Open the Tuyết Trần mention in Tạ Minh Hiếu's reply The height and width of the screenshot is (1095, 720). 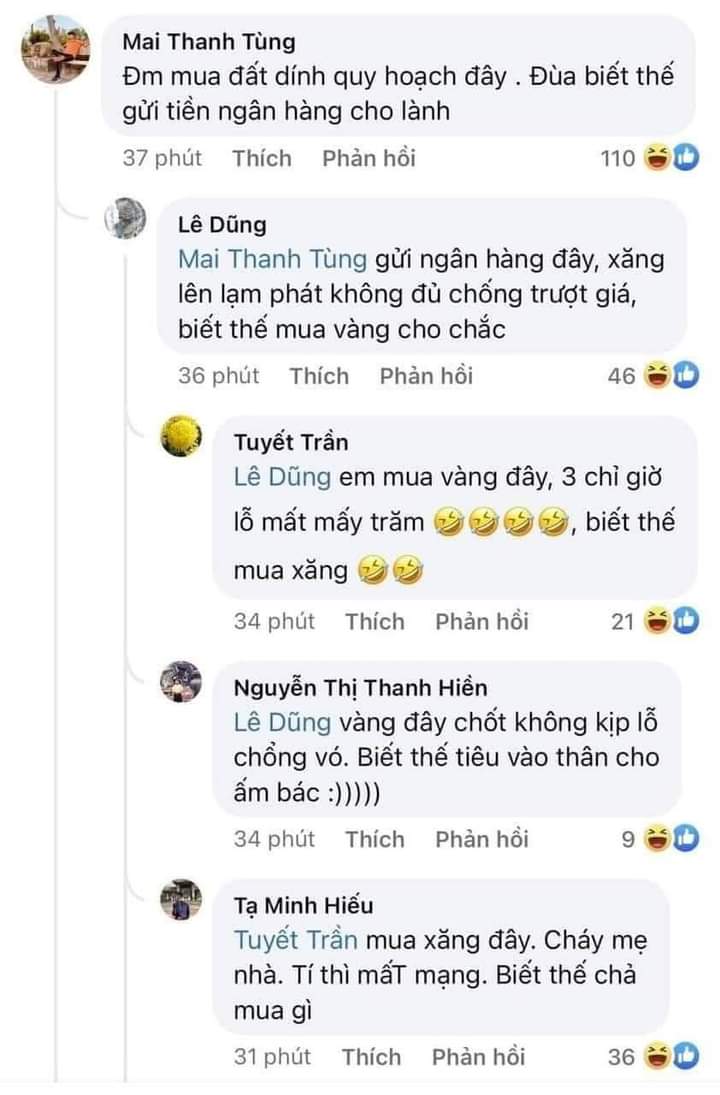point(296,941)
